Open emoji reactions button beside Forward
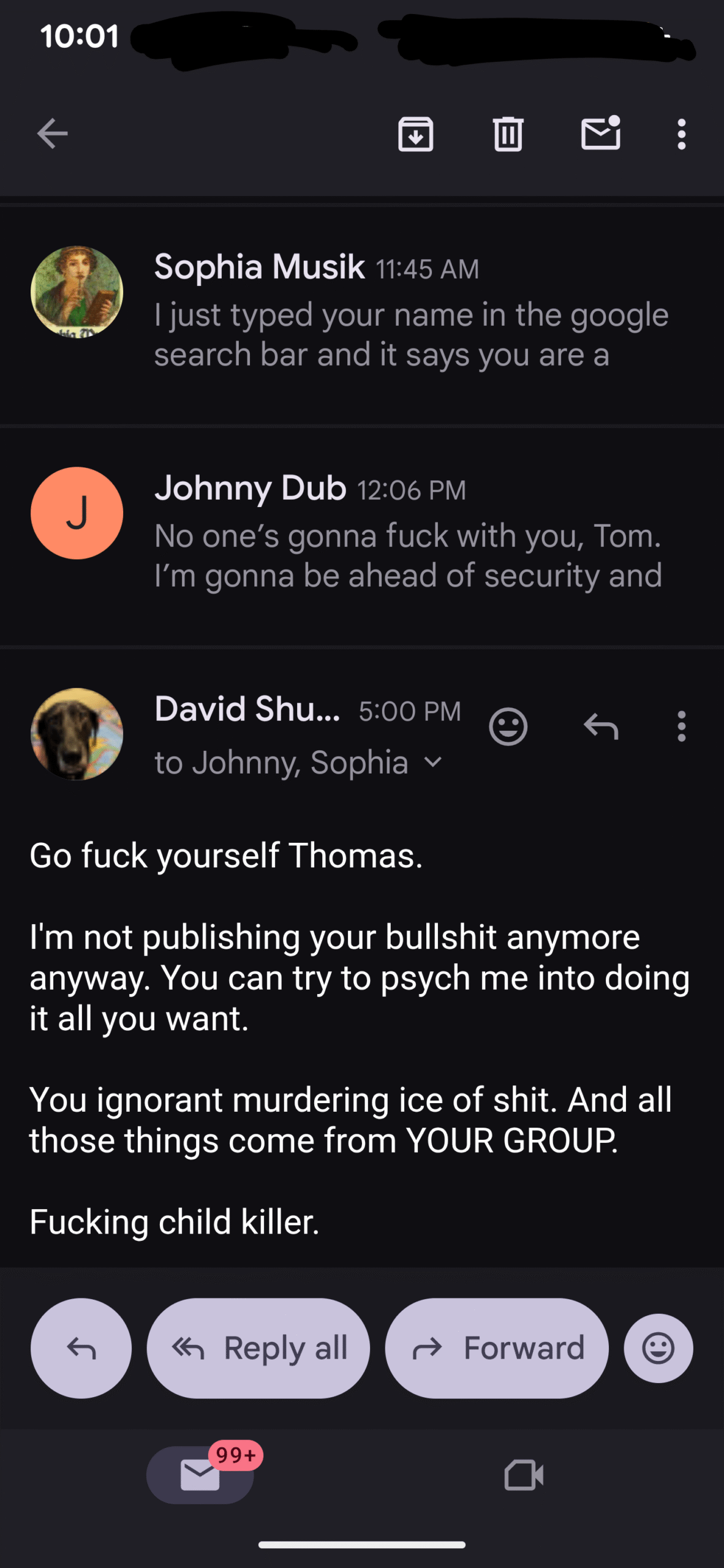724x1568 pixels. (x=658, y=1348)
